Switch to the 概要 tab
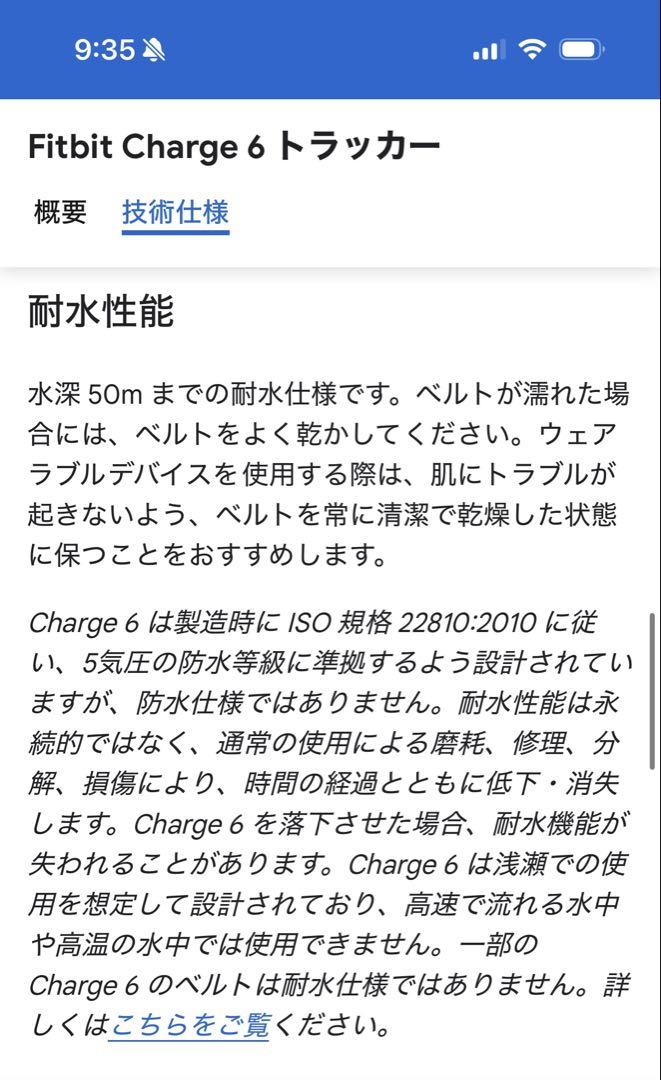This screenshot has width=661, height=1080. tap(61, 211)
